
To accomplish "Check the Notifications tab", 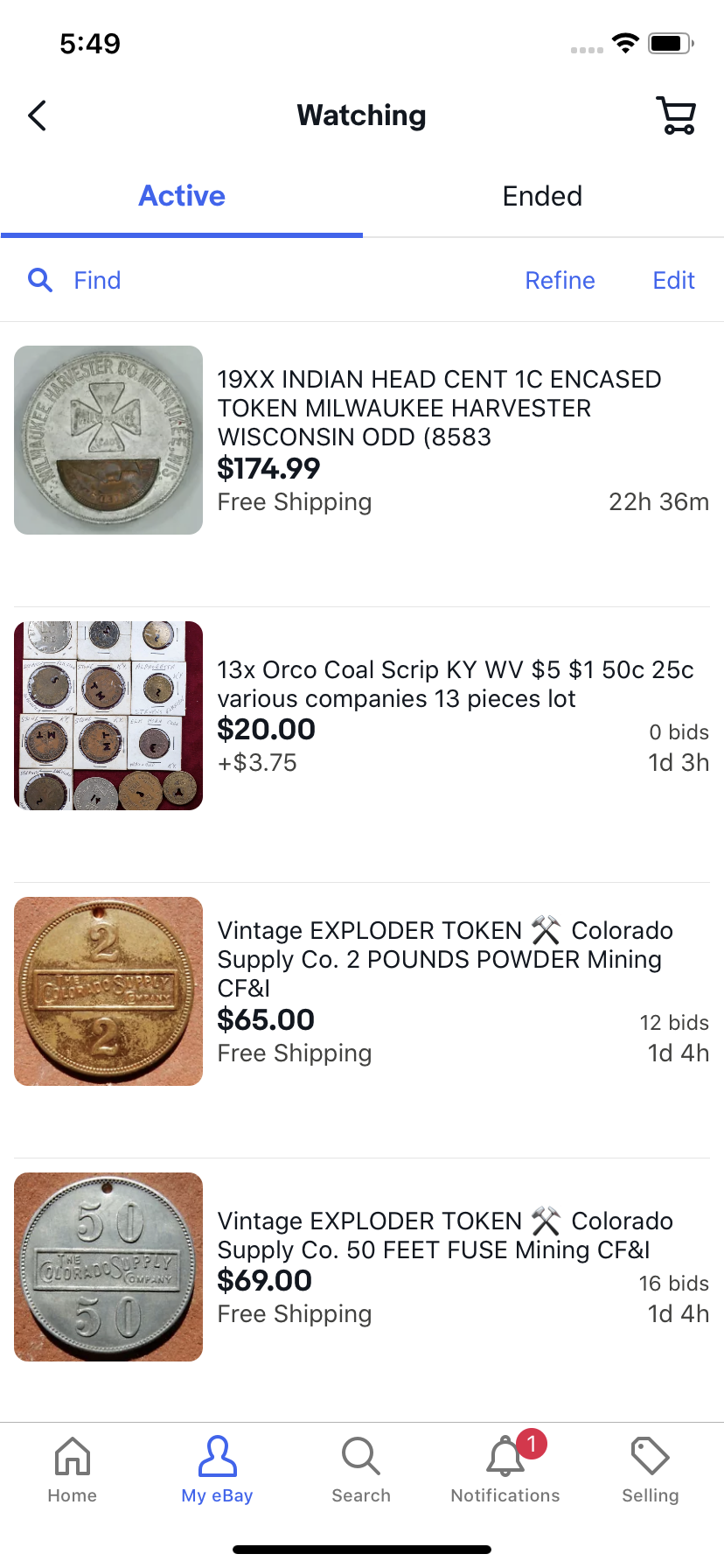I will pos(505,1470).
